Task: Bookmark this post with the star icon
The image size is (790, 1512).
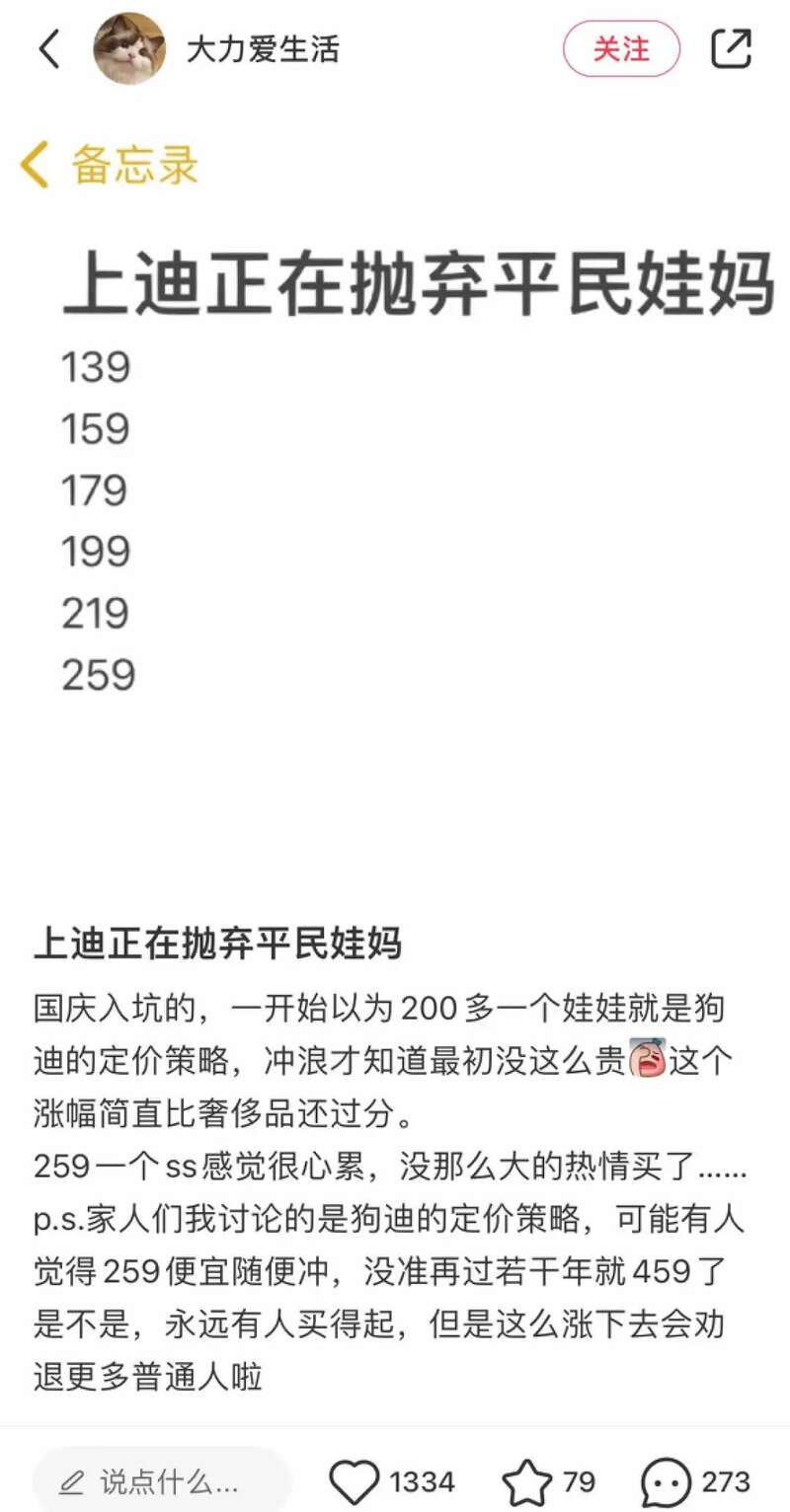Action: point(526,1482)
